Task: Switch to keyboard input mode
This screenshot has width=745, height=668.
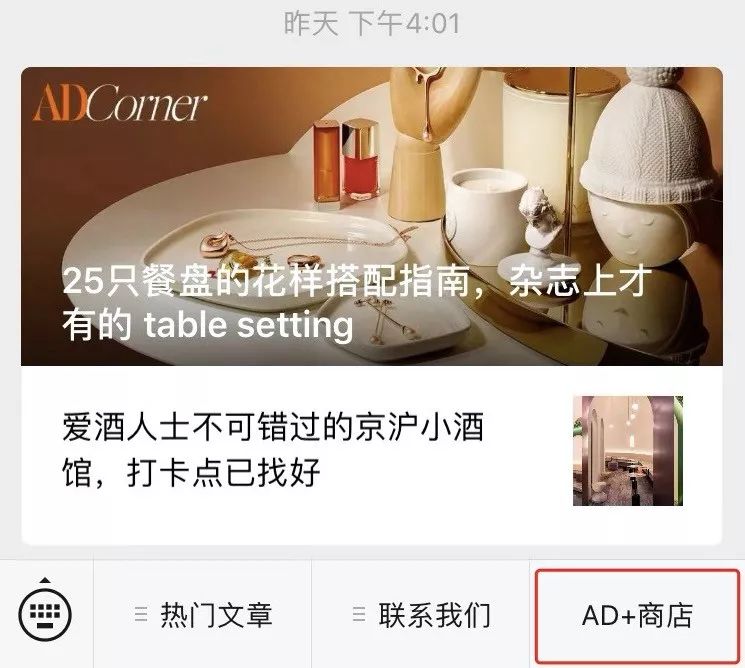Action: [x=46, y=614]
